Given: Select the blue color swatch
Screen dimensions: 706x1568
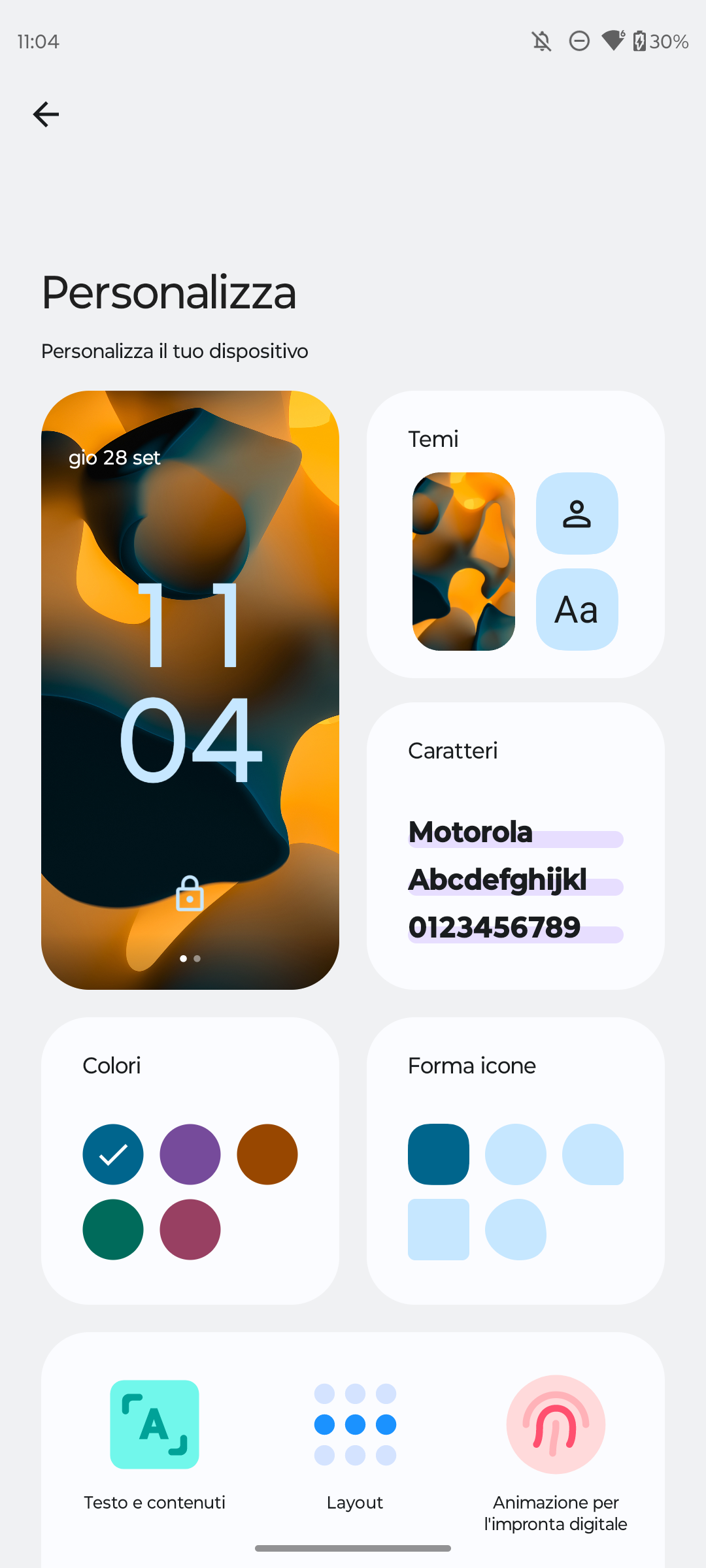Looking at the screenshot, I should (113, 1154).
